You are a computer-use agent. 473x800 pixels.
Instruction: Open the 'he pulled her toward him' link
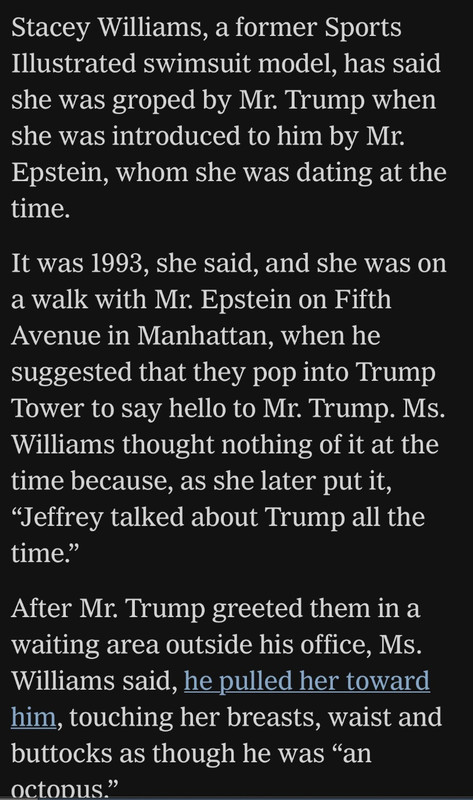tap(307, 681)
